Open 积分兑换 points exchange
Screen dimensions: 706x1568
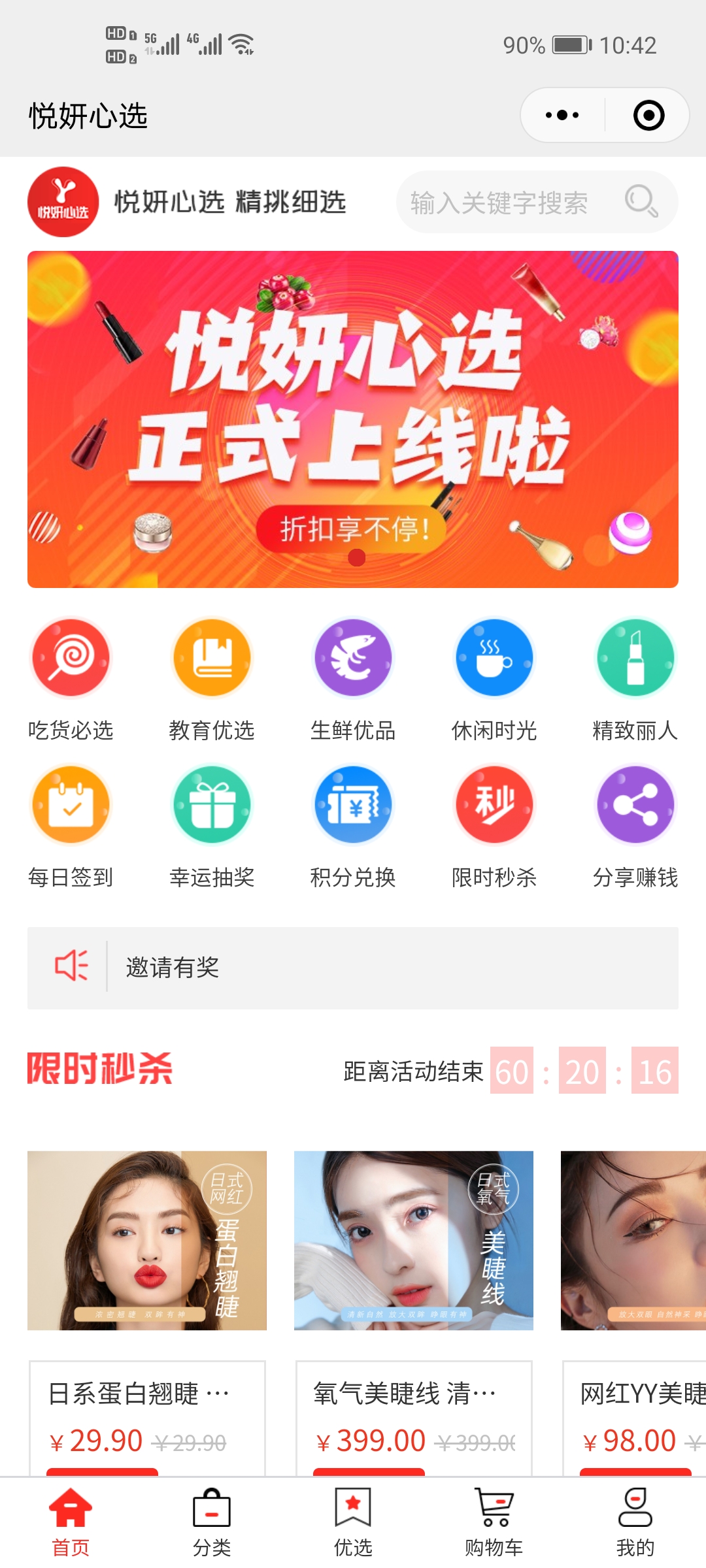tap(353, 806)
